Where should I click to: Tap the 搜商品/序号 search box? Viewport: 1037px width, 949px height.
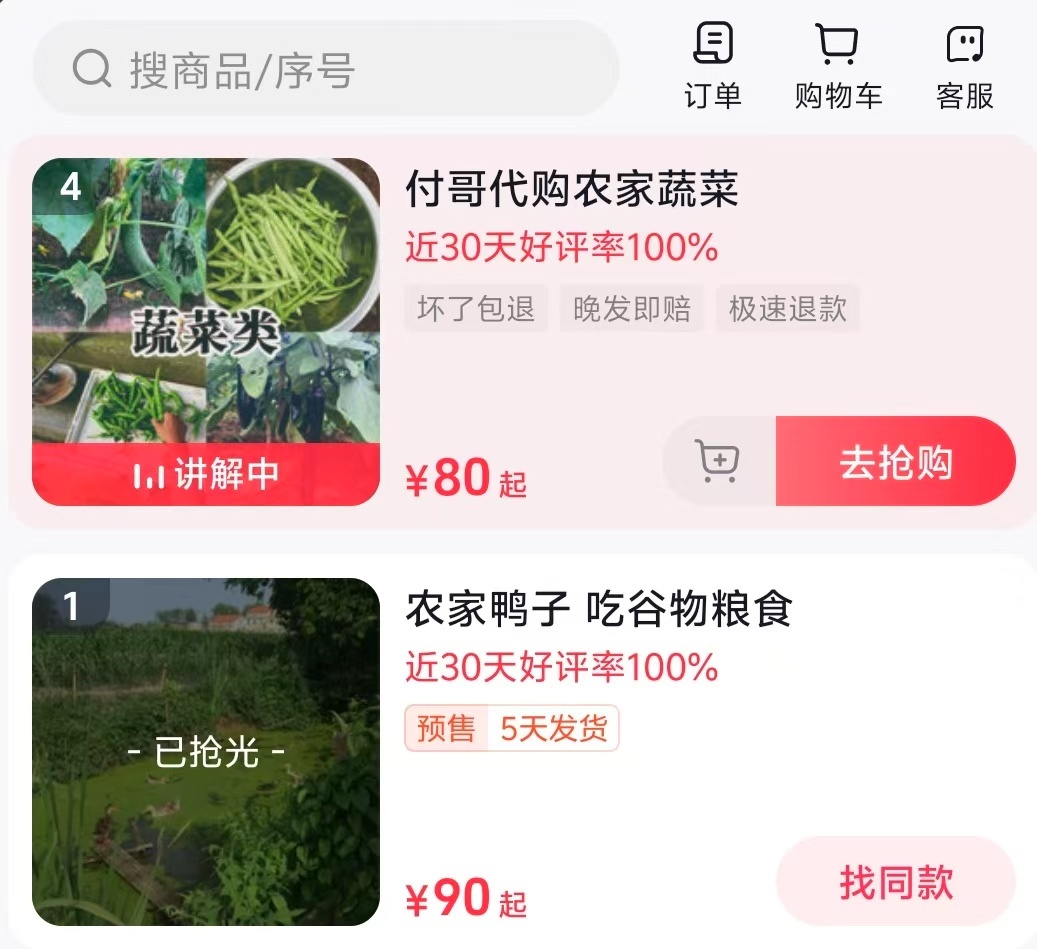326,69
